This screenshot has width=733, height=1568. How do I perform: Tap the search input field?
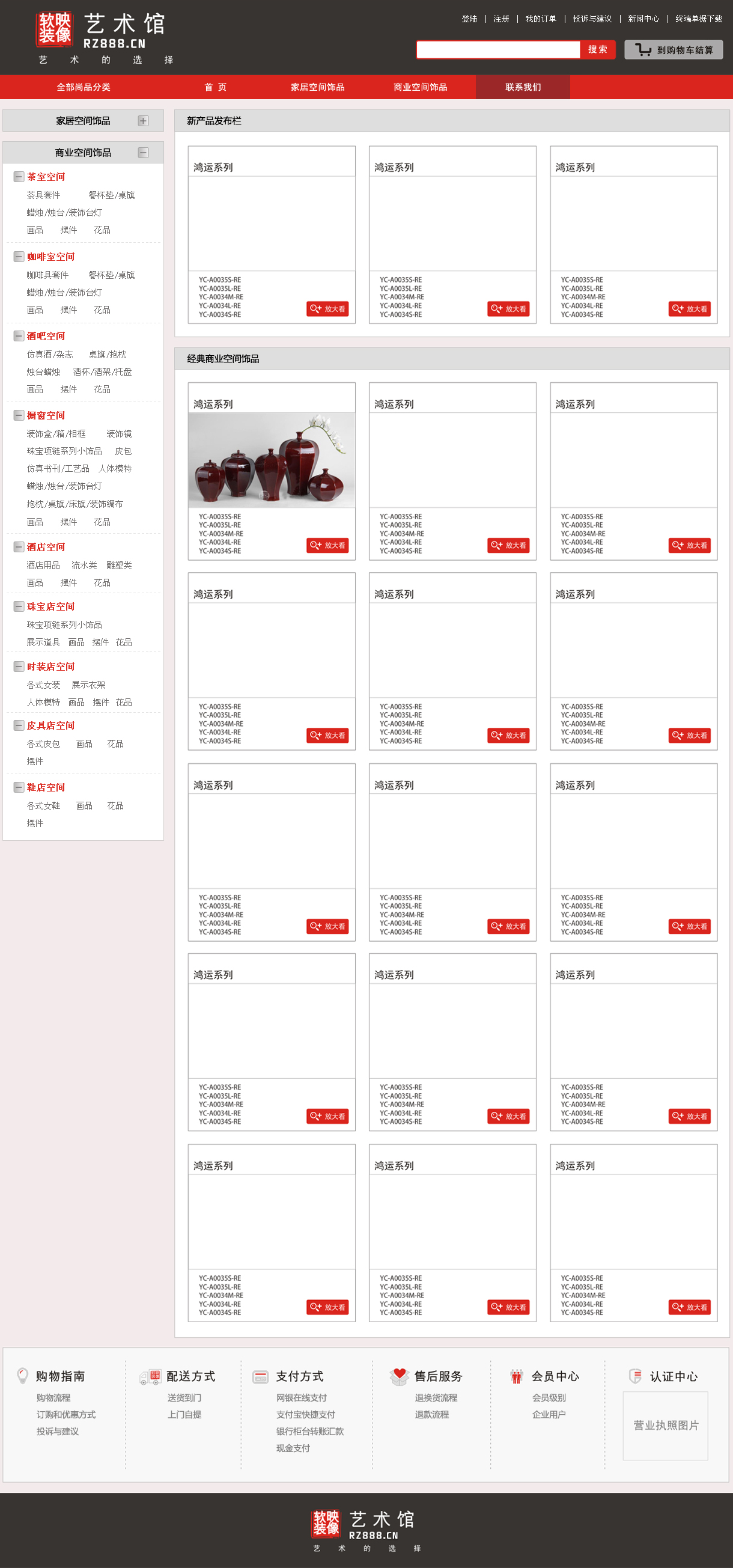(497, 49)
